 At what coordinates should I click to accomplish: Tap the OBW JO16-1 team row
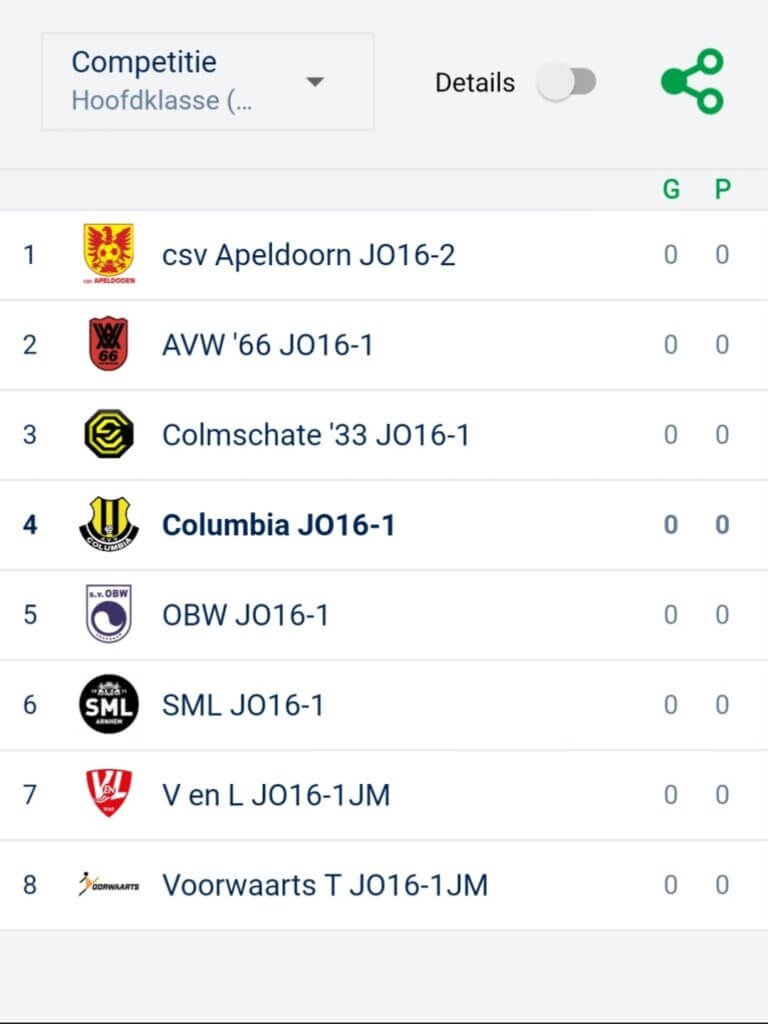pos(245,615)
